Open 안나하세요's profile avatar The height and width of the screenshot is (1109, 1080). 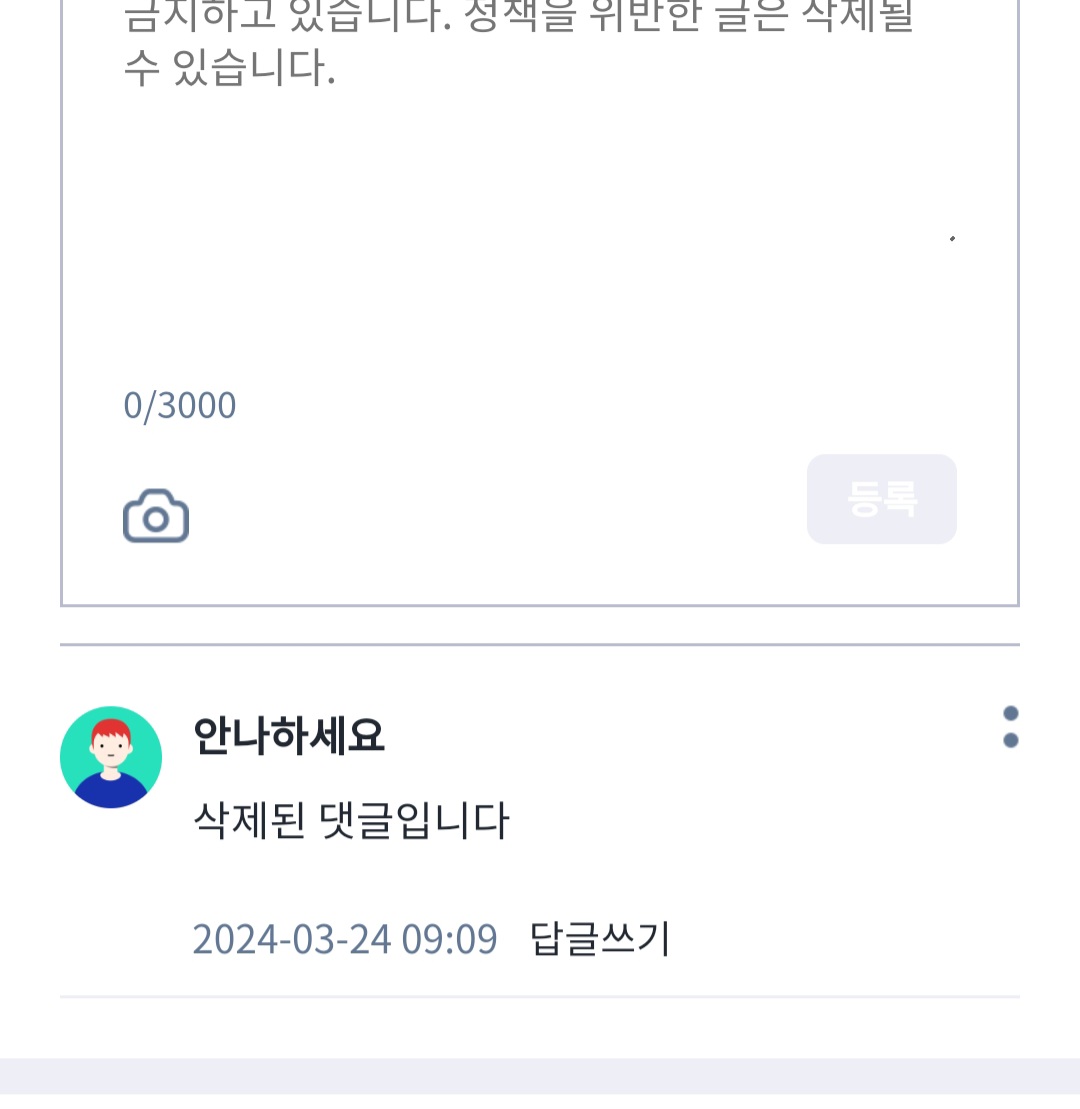(x=111, y=757)
